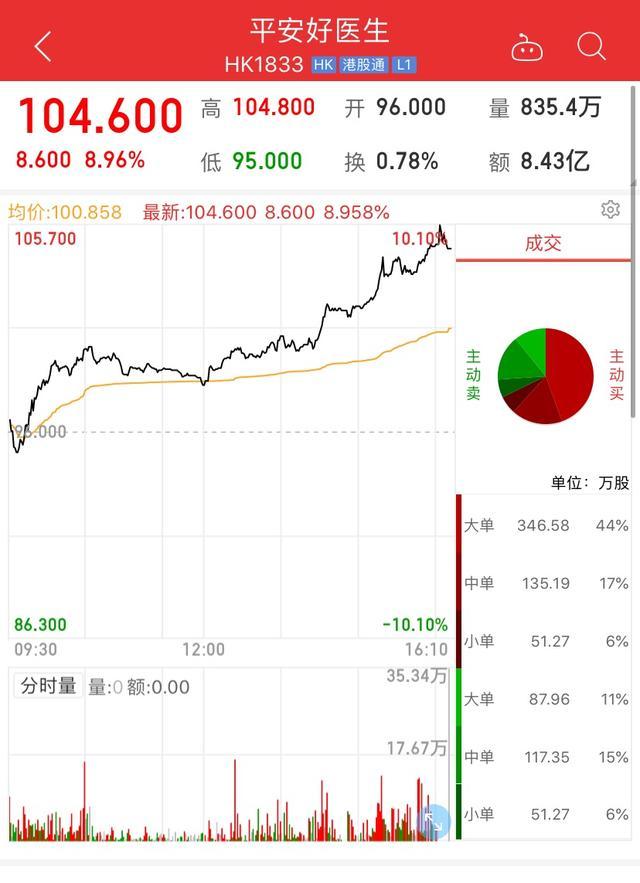Open chart settings gear
The height and width of the screenshot is (883, 640).
[610, 209]
